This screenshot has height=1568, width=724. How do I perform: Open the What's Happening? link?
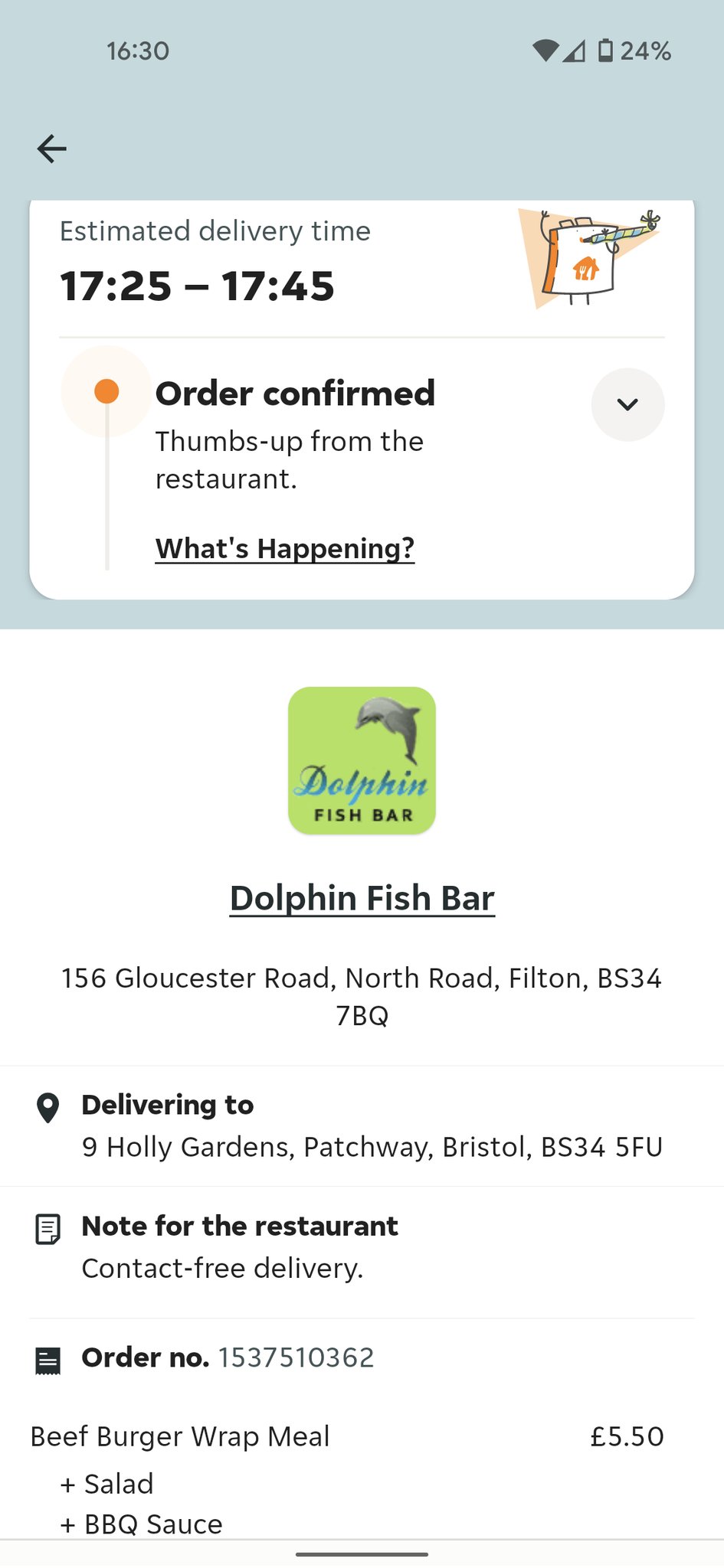(285, 548)
